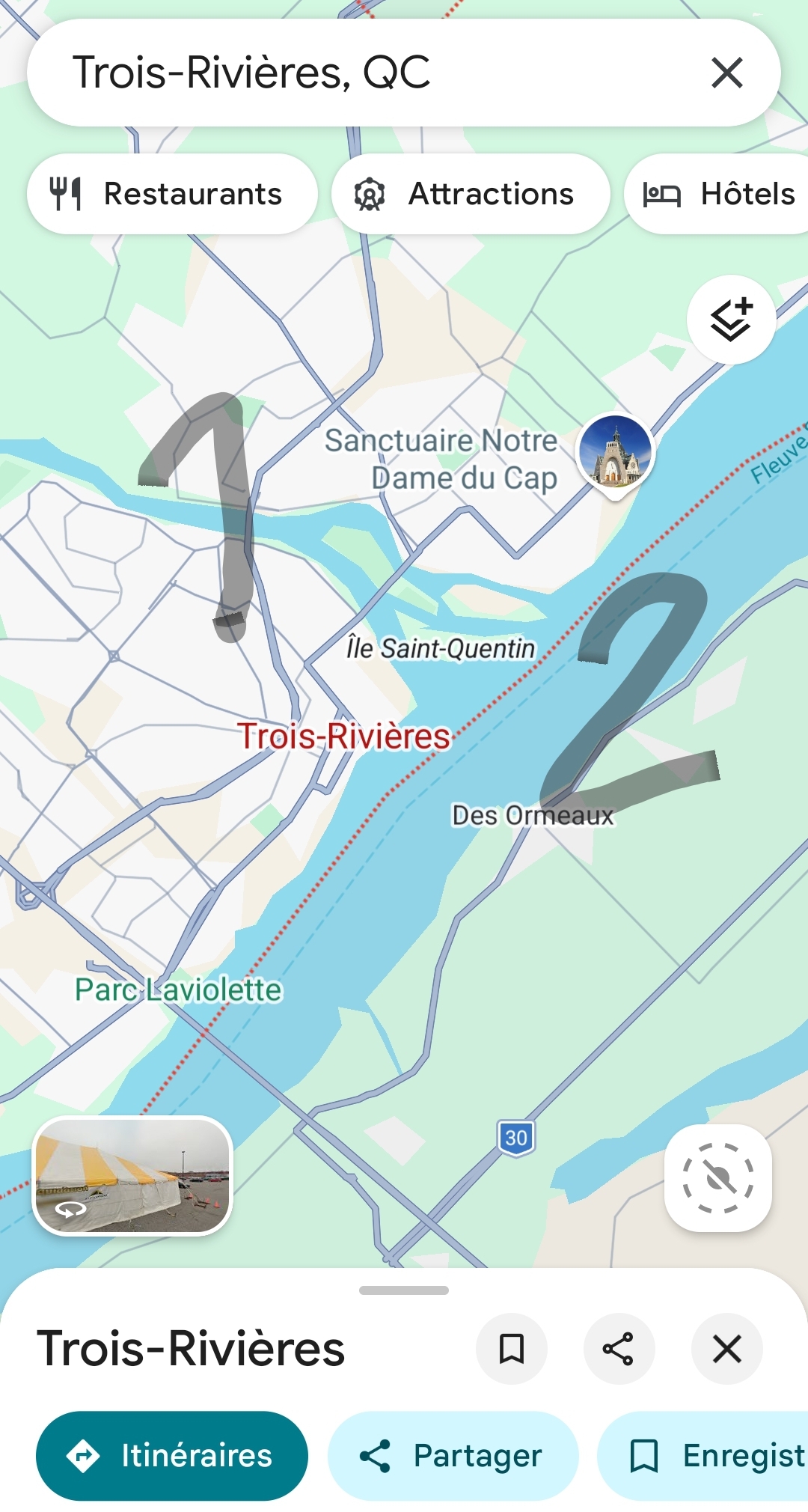This screenshot has width=808, height=1512.
Task: Select the Hôtels chip
Action: click(717, 194)
